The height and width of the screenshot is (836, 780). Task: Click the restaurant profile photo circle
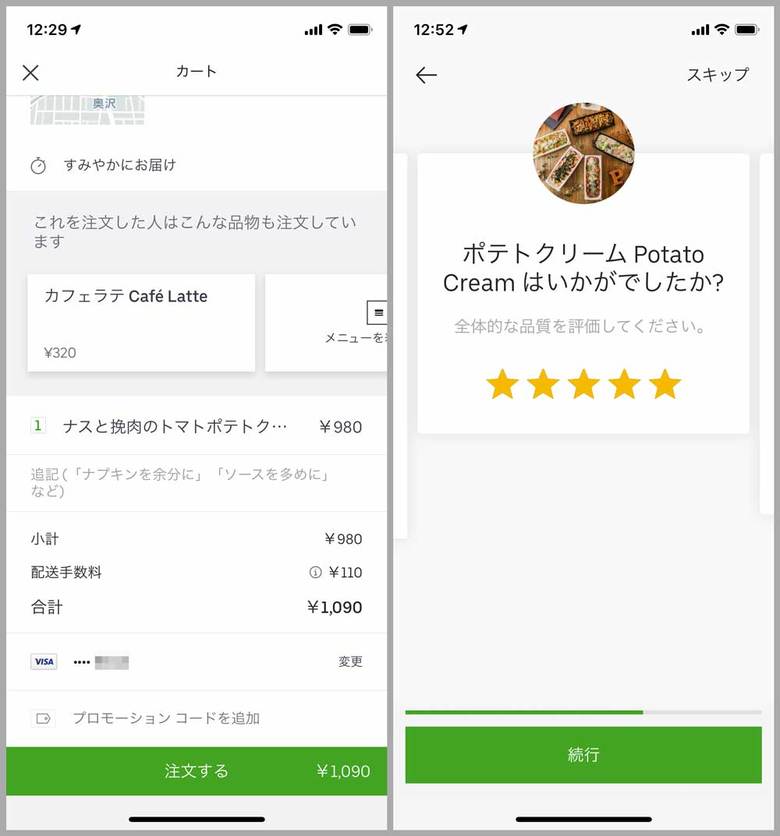pyautogui.click(x=583, y=151)
